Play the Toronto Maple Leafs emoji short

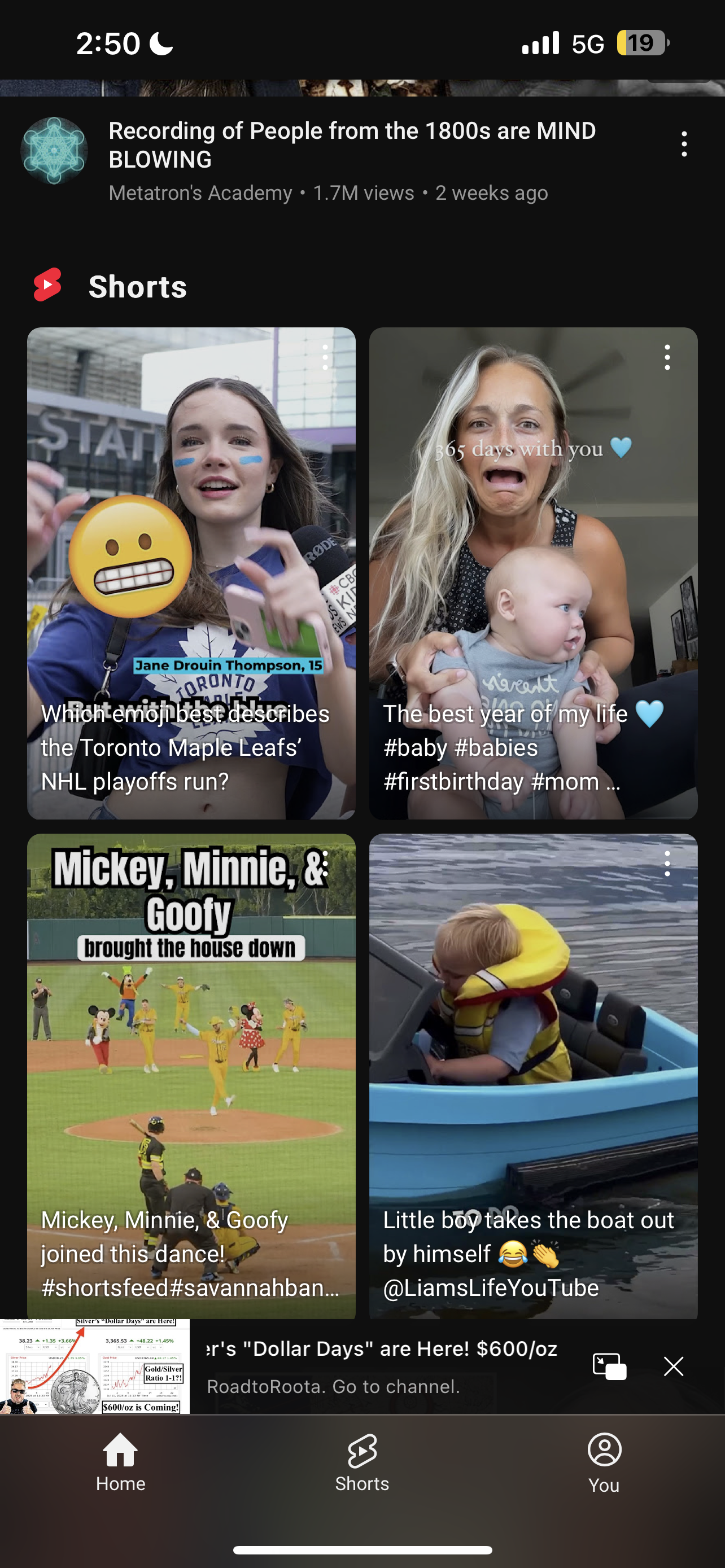[x=191, y=573]
